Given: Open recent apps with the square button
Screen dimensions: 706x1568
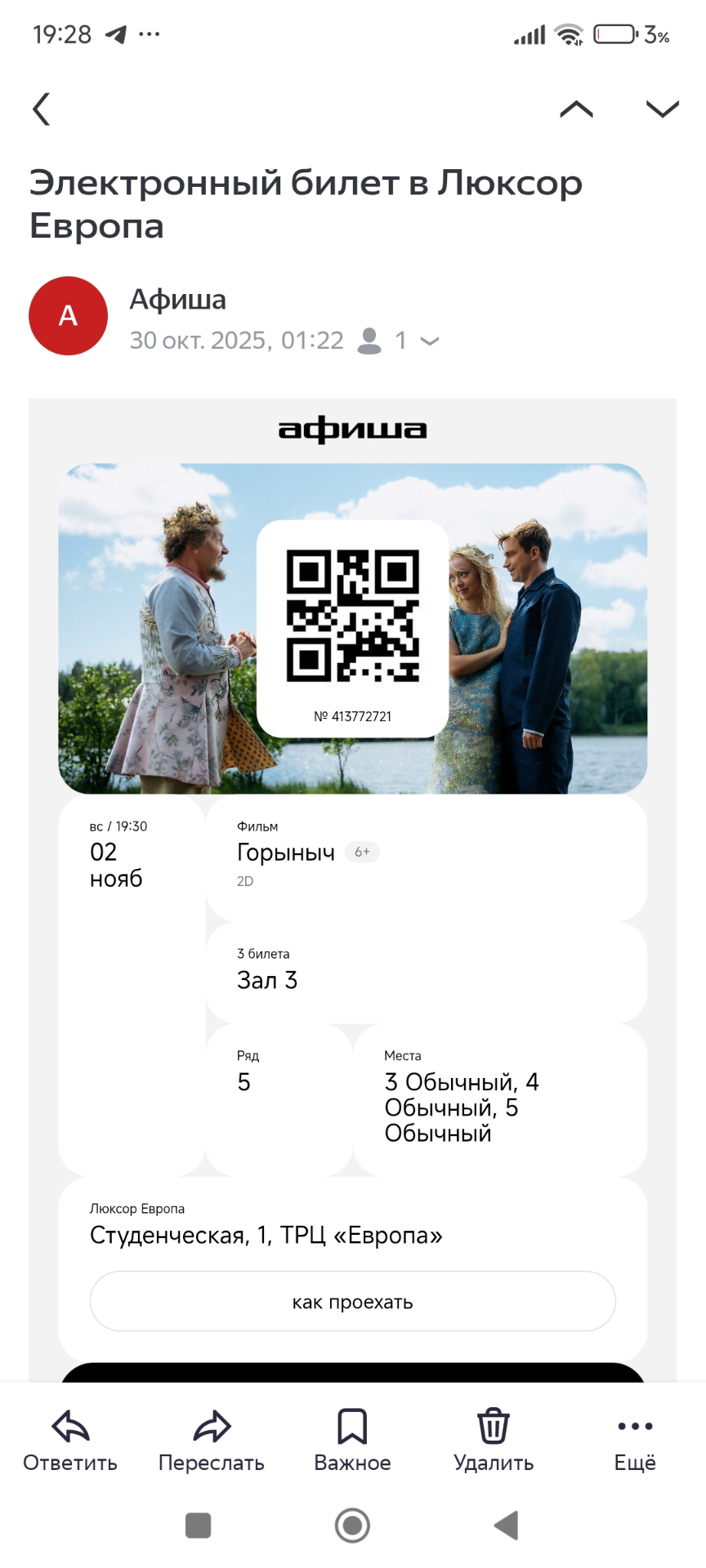Looking at the screenshot, I should pyautogui.click(x=199, y=1525).
